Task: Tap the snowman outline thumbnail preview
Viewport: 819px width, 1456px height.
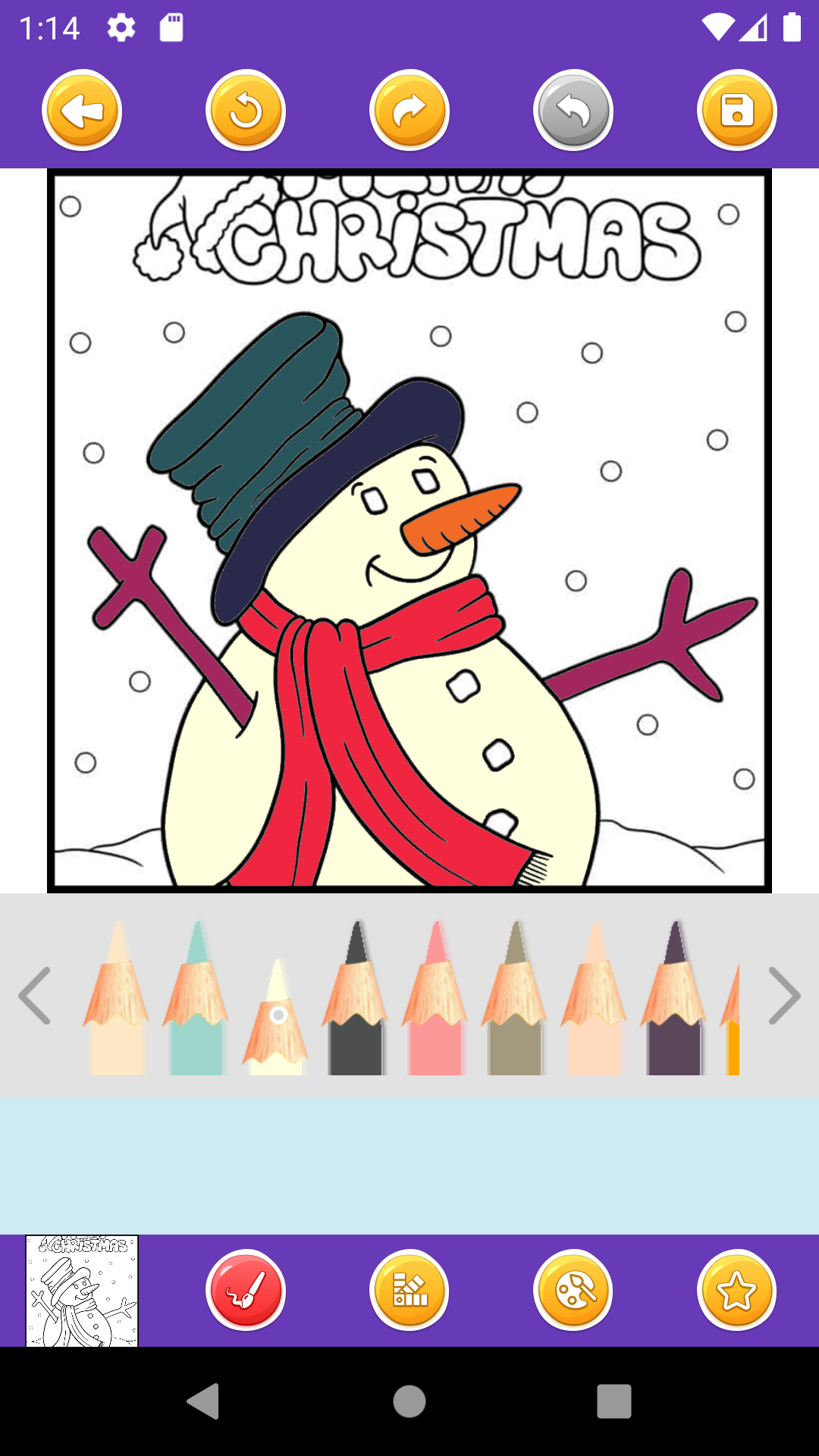Action: (x=81, y=1293)
